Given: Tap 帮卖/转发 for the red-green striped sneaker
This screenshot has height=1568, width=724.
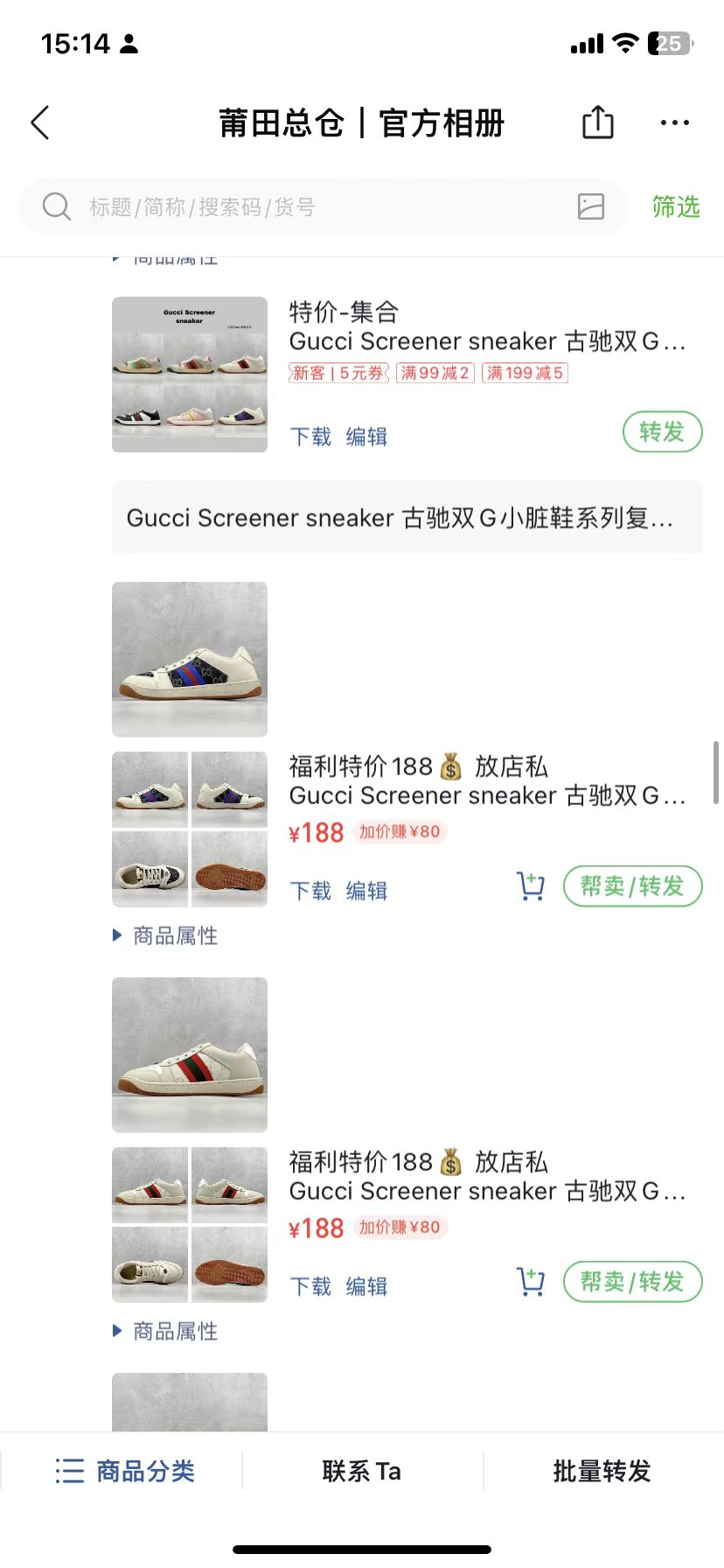Looking at the screenshot, I should click(x=632, y=1282).
